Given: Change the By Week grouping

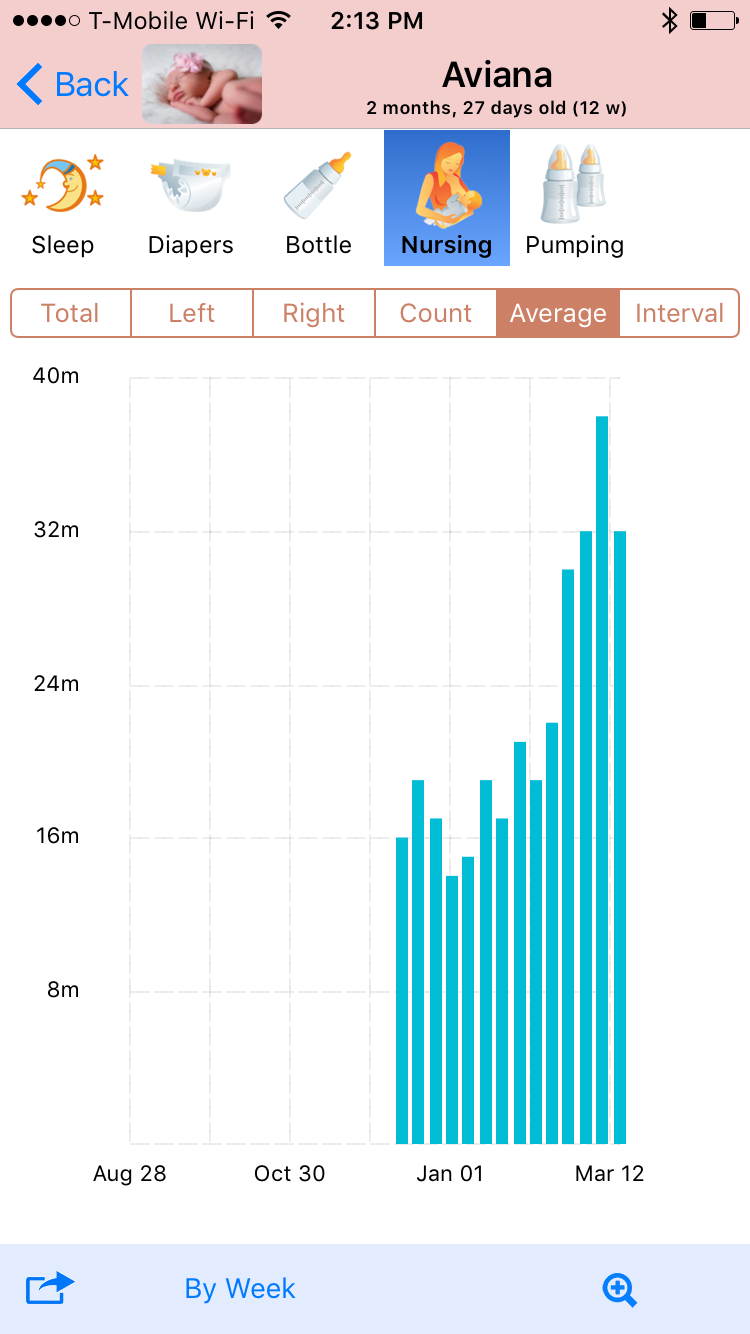Looking at the screenshot, I should click(x=240, y=1288).
